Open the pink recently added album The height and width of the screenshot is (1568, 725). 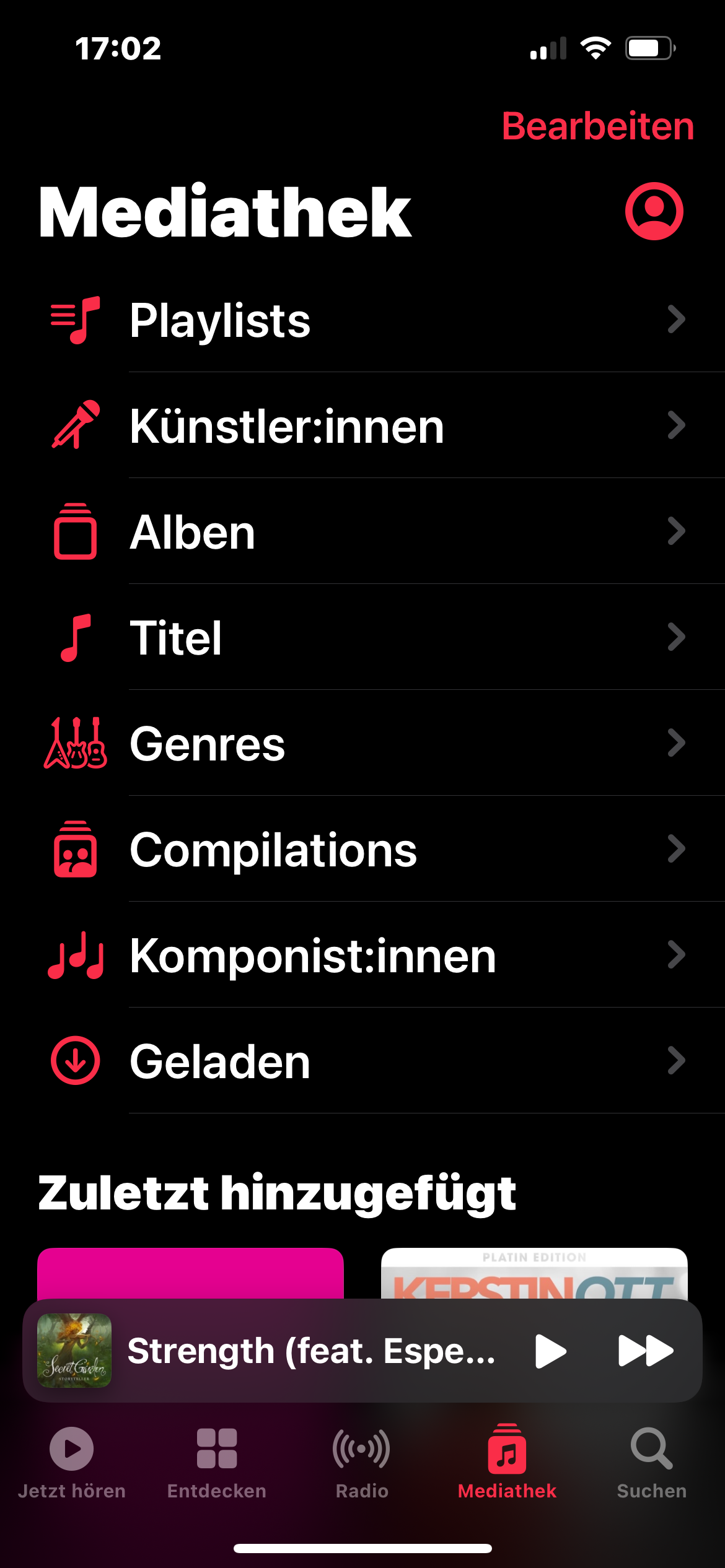point(190,1273)
